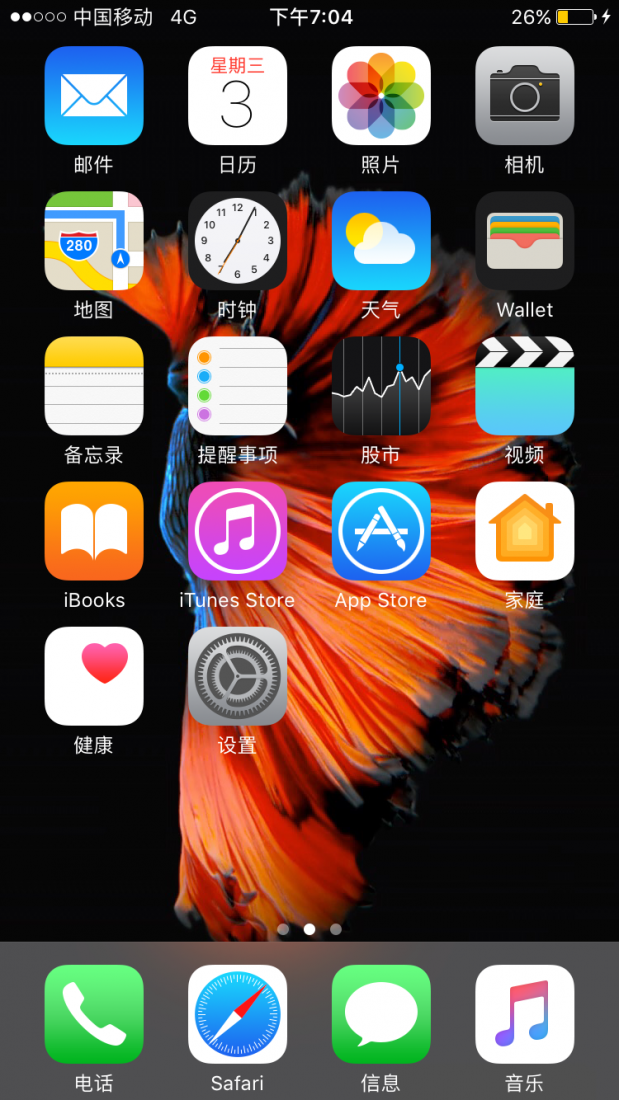Launch the 照片 Photos app
The width and height of the screenshot is (619, 1100).
coord(381,96)
